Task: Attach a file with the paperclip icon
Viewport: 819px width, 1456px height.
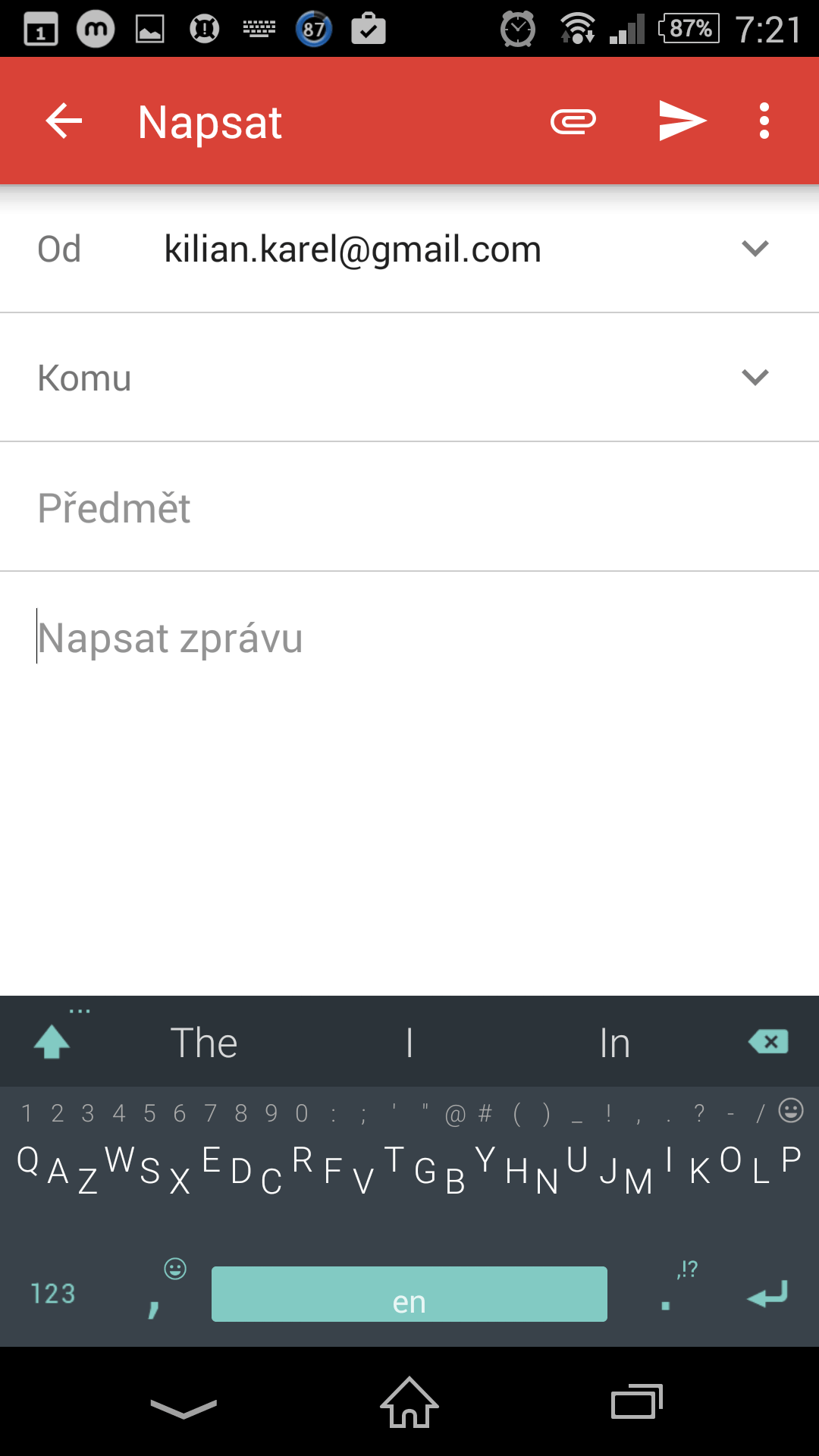Action: click(x=573, y=121)
